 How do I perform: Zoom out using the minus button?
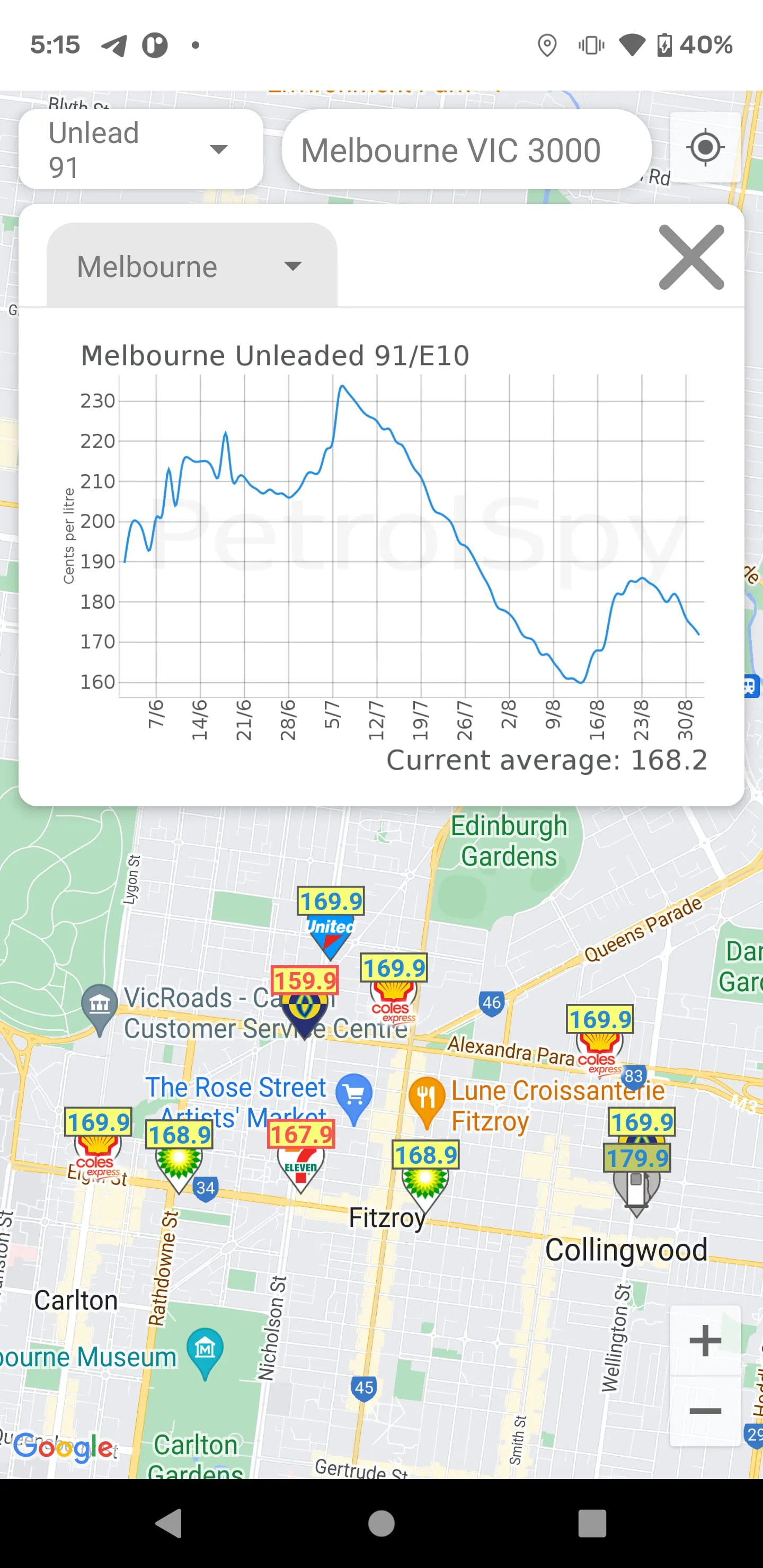(x=705, y=1411)
